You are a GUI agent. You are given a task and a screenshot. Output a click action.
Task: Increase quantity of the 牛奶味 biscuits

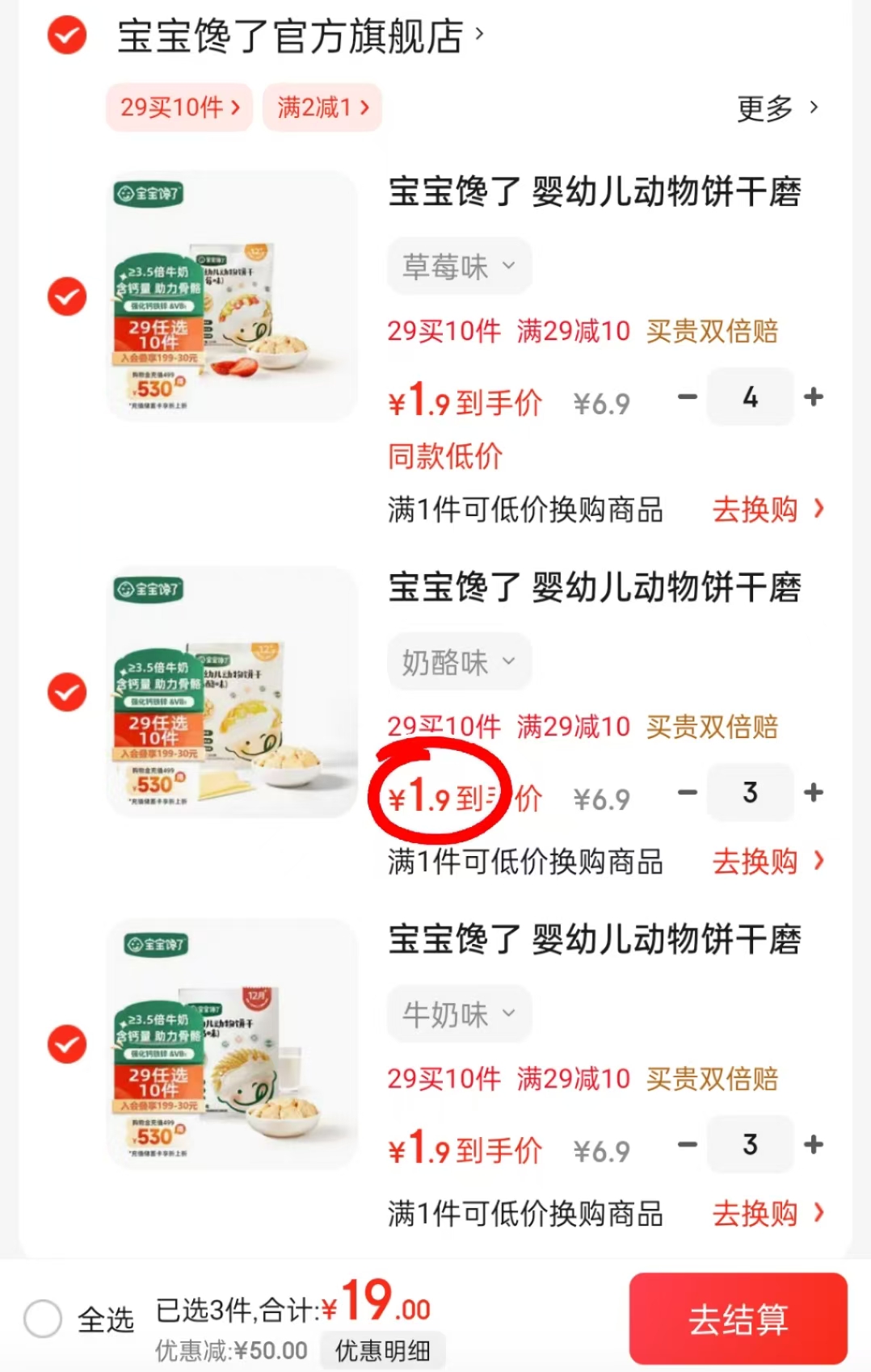(x=813, y=1144)
